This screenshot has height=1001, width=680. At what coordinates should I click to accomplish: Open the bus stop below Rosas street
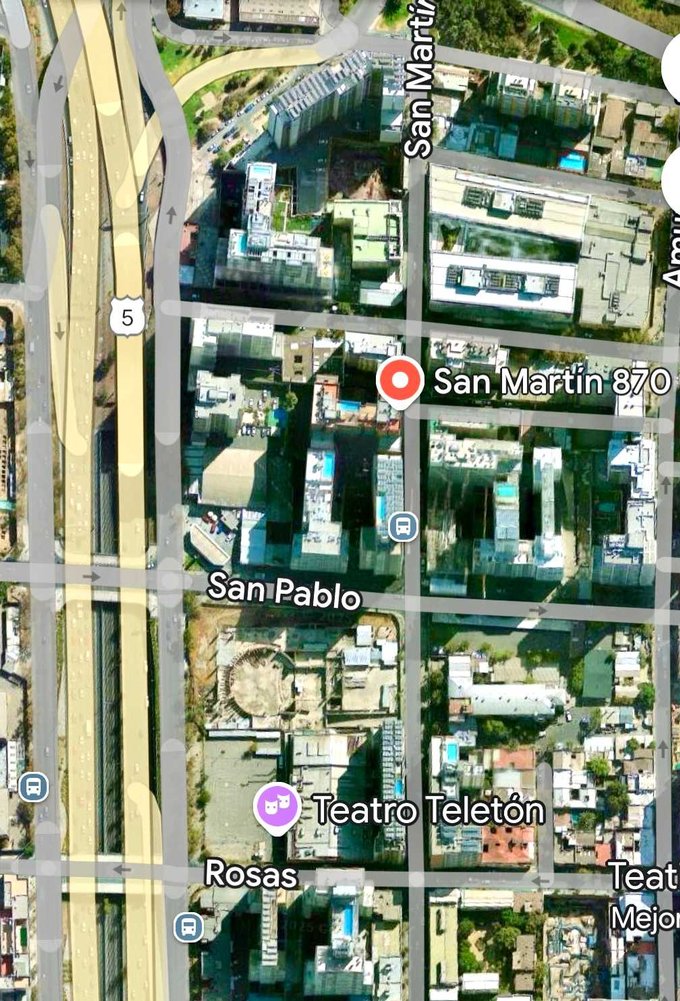(188, 926)
